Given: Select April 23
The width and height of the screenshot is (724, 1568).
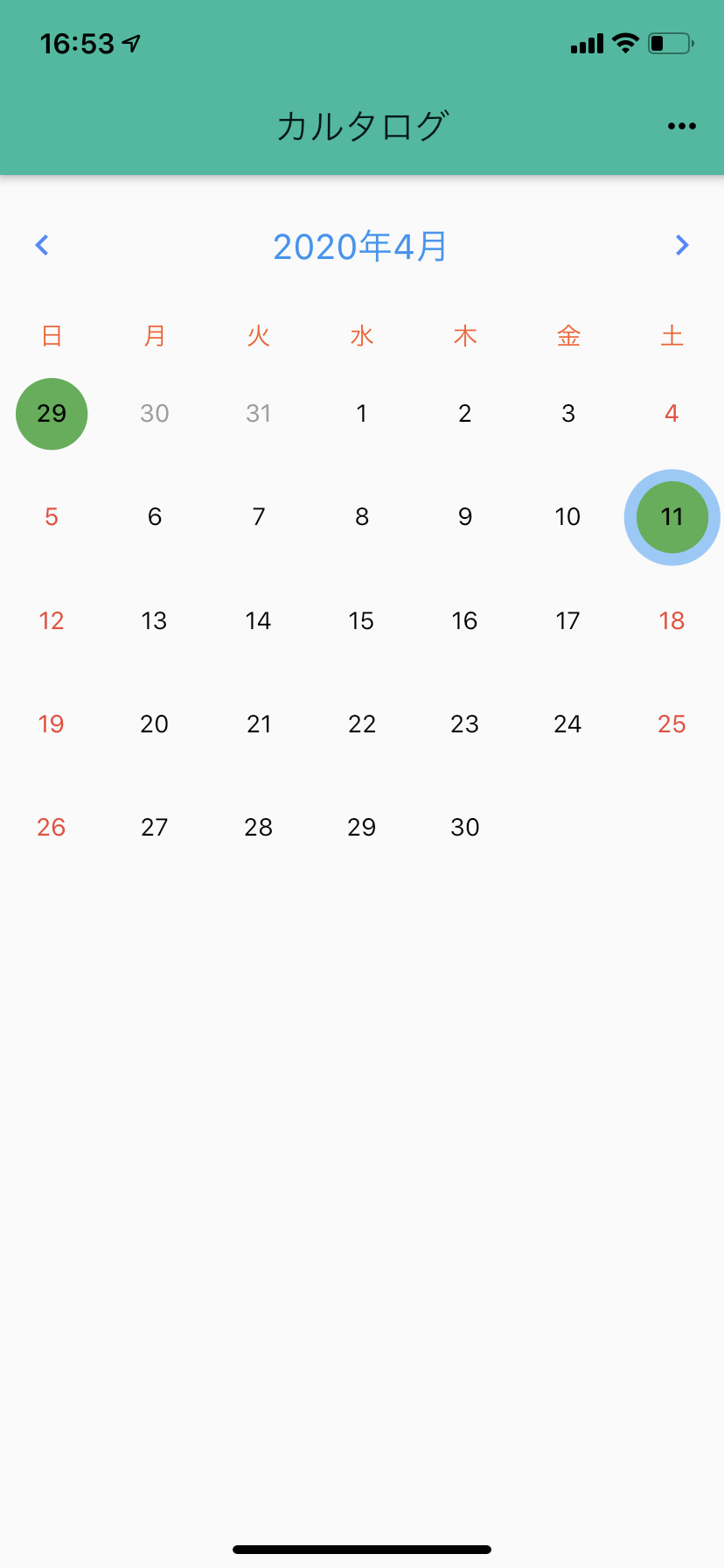Looking at the screenshot, I should (x=464, y=724).
